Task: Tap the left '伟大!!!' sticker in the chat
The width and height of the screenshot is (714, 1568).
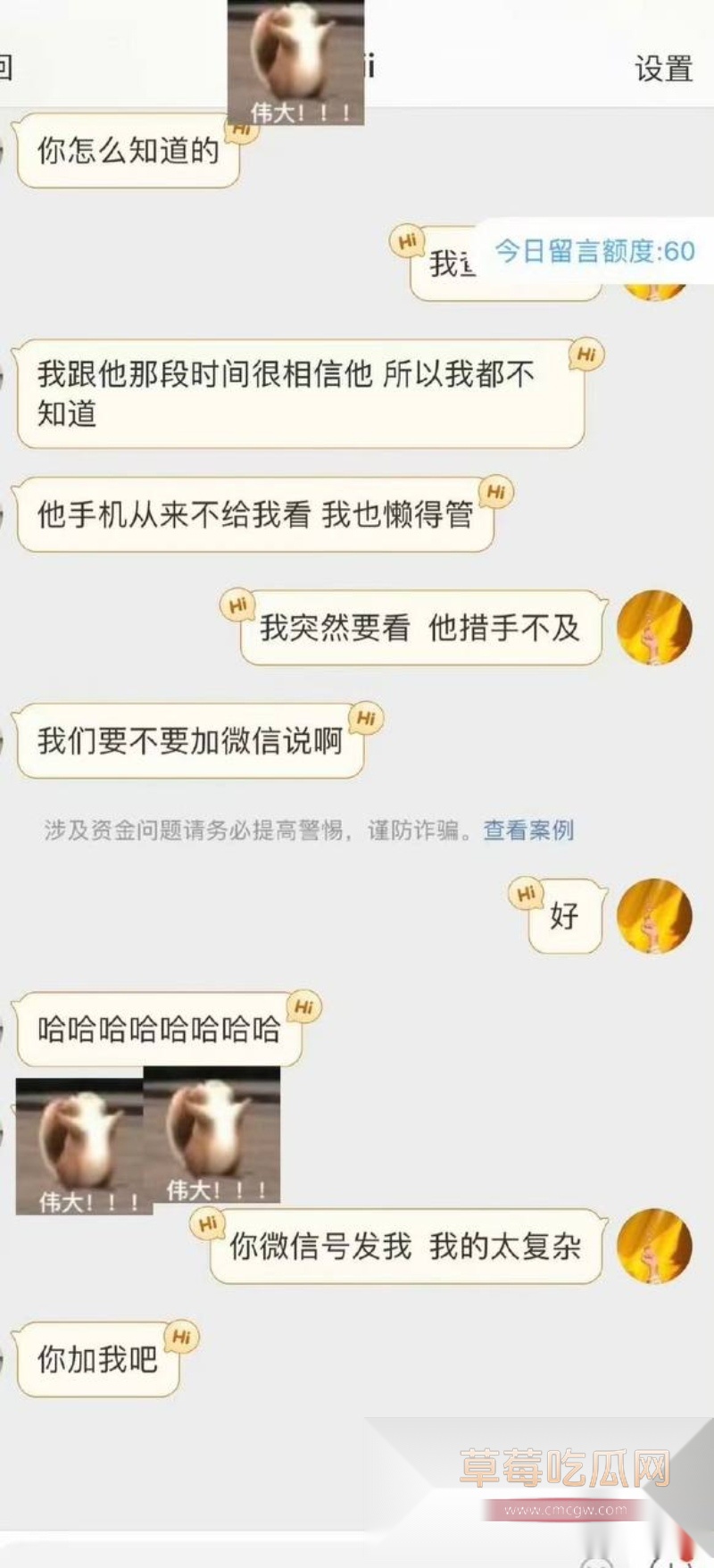Action: tap(79, 1143)
